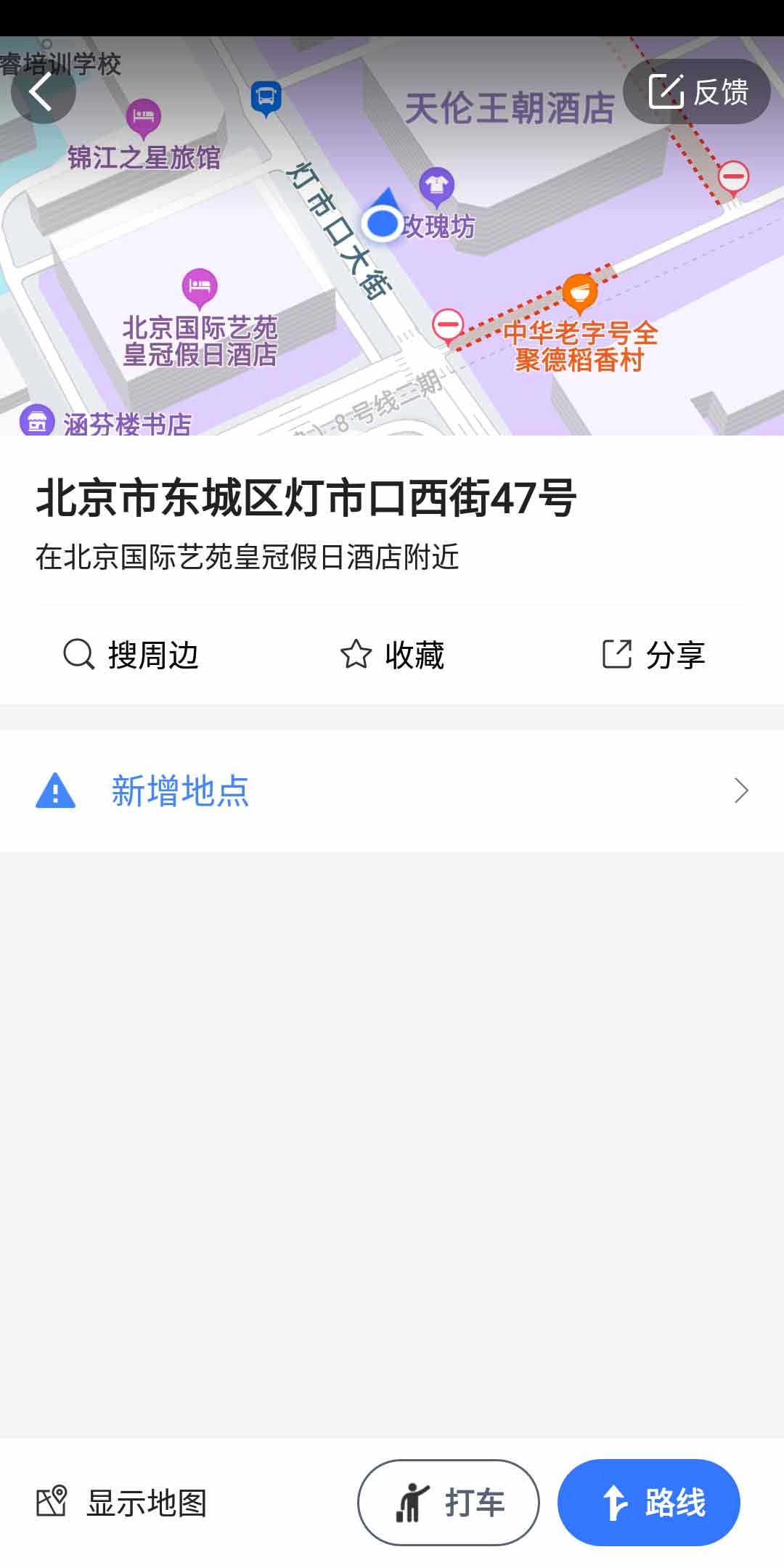Save this location with 收藏
Screen dimensions: 784x1568
[x=392, y=655]
